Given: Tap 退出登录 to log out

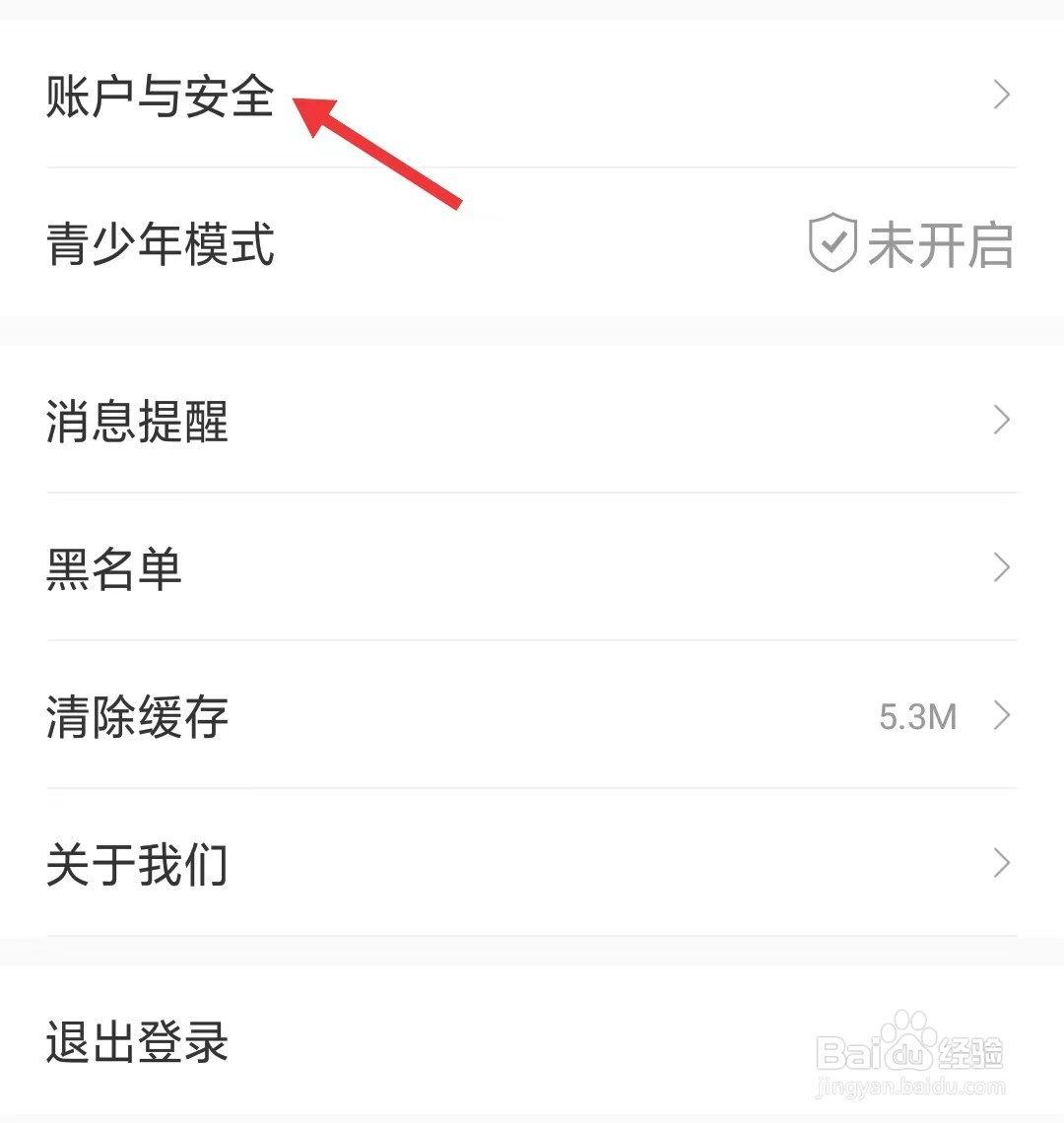Looking at the screenshot, I should (x=138, y=1042).
